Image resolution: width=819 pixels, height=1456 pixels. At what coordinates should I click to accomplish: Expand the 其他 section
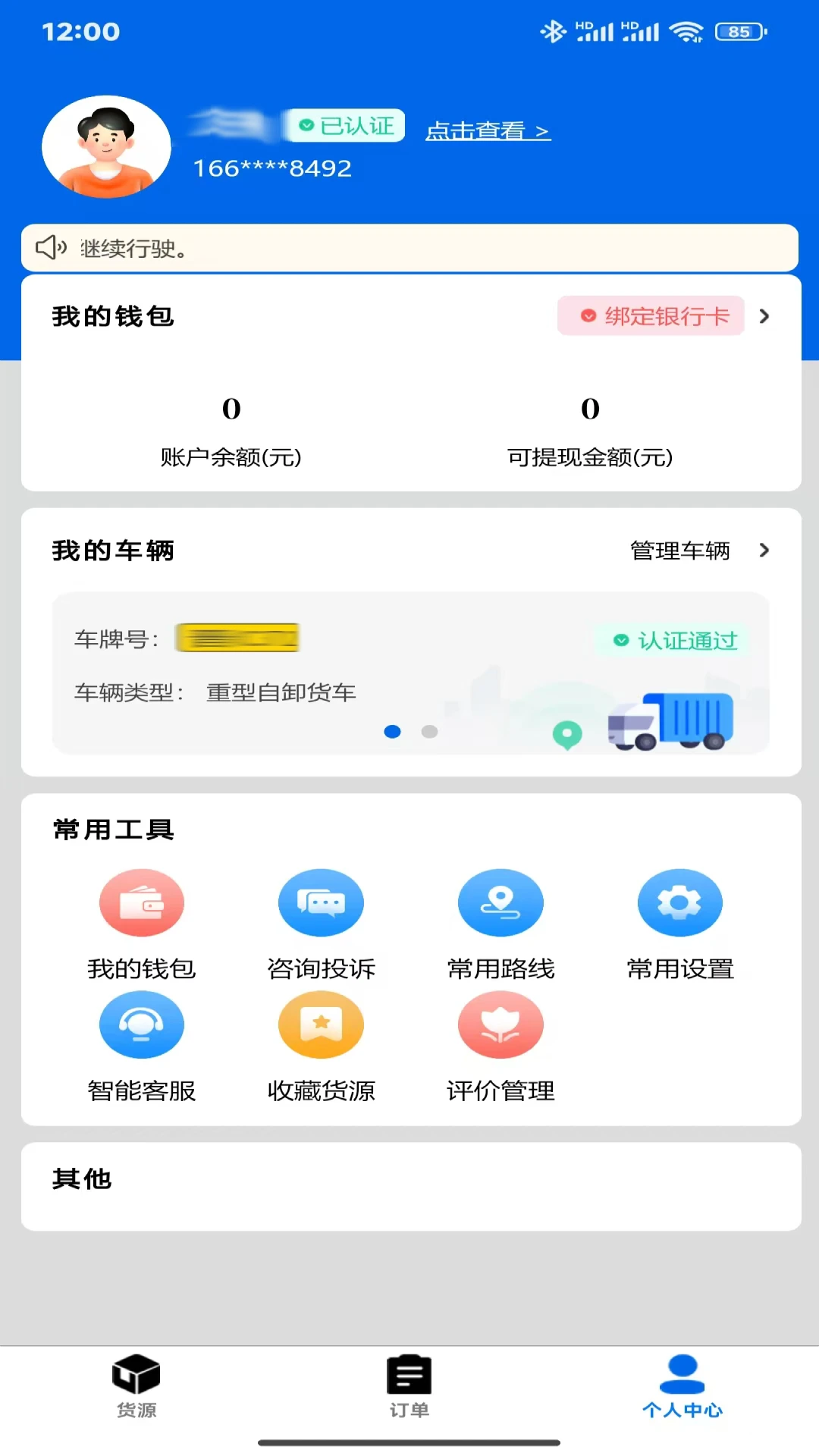pyautogui.click(x=409, y=1179)
